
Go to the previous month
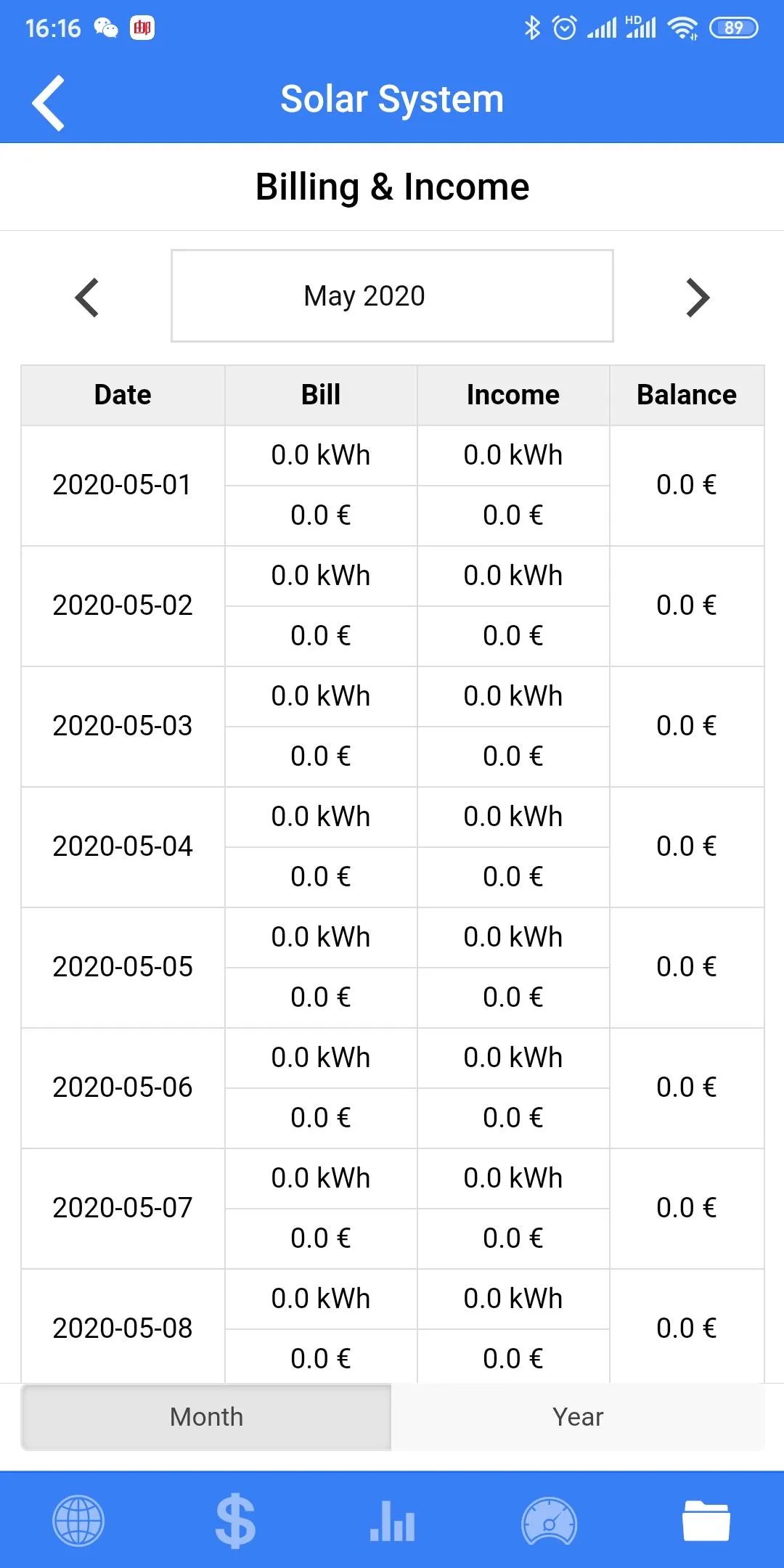[x=87, y=298]
